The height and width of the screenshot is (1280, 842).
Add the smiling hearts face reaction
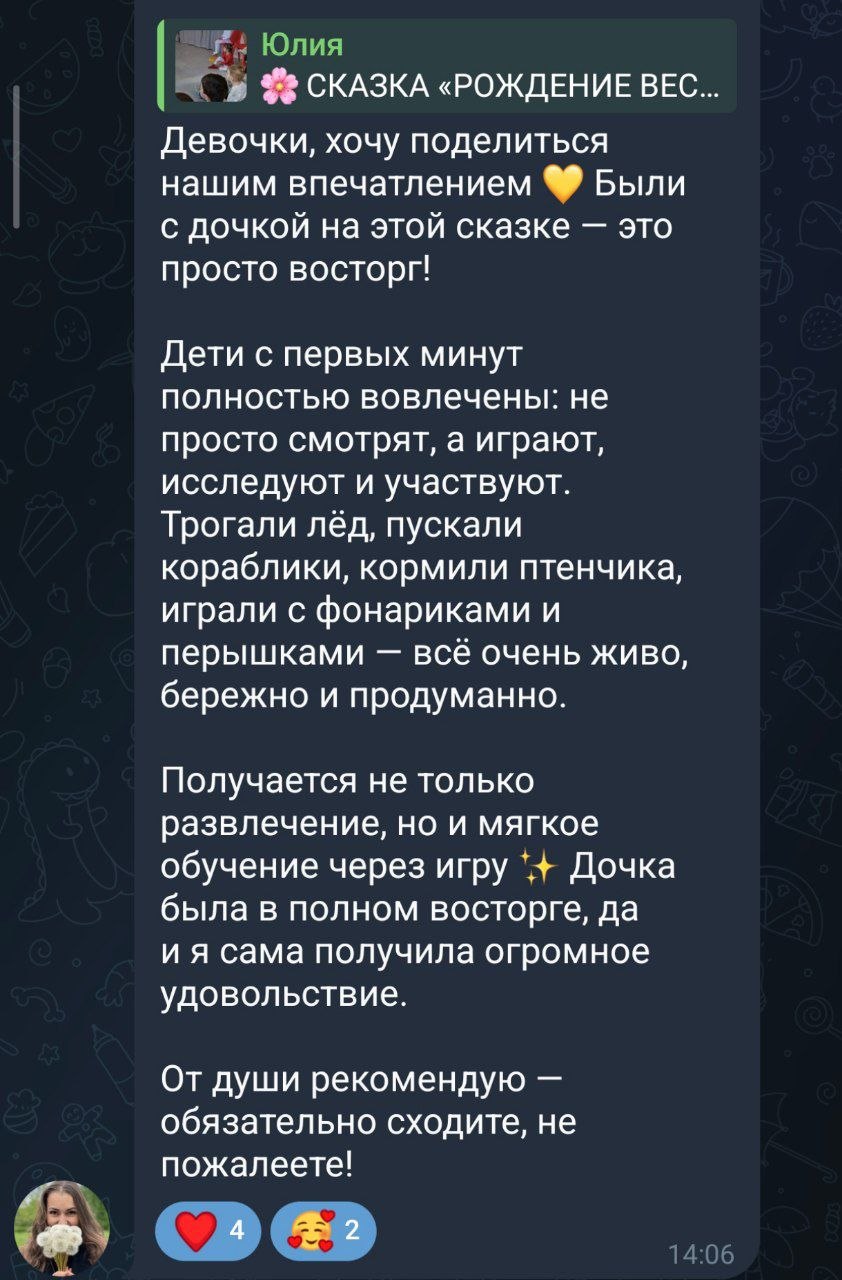click(322, 1231)
